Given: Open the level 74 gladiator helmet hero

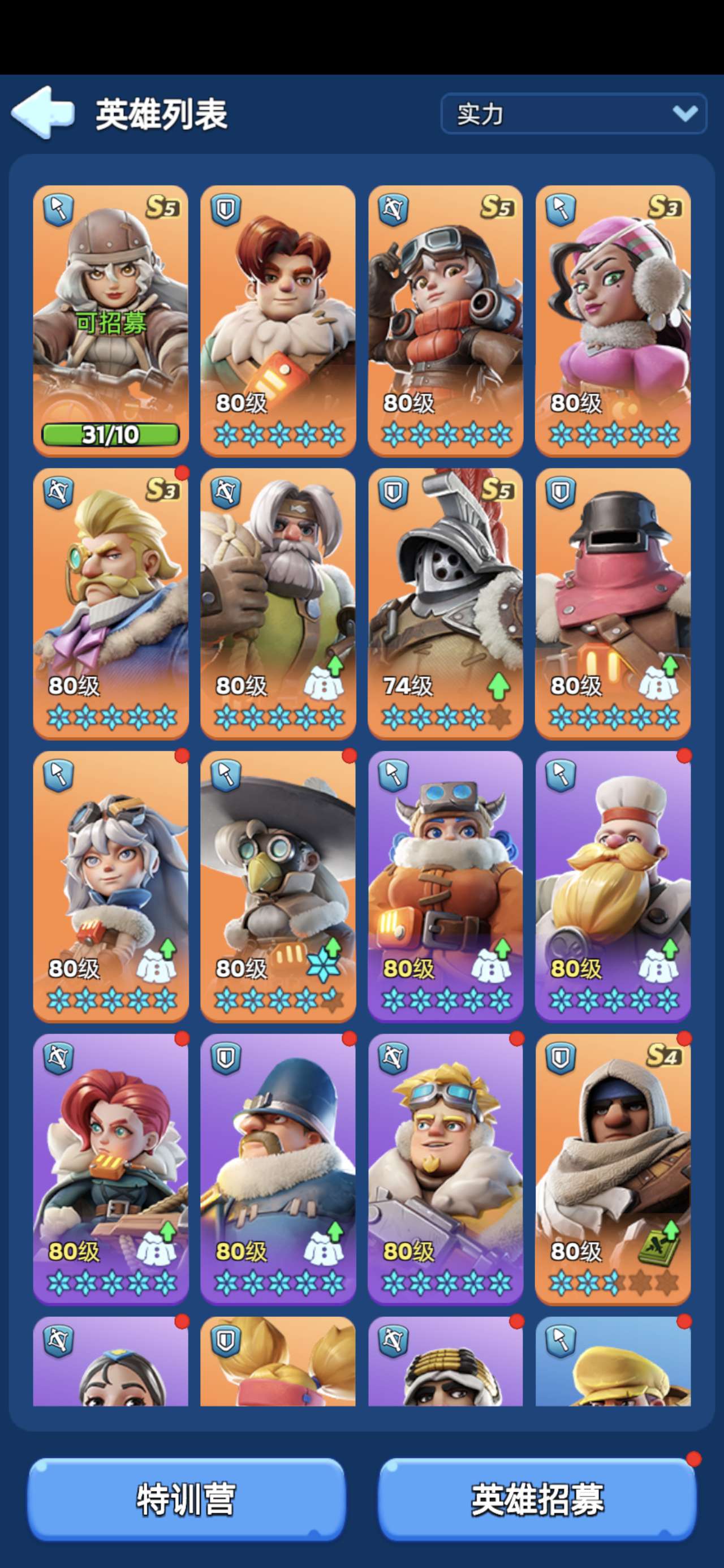Looking at the screenshot, I should click(x=445, y=603).
